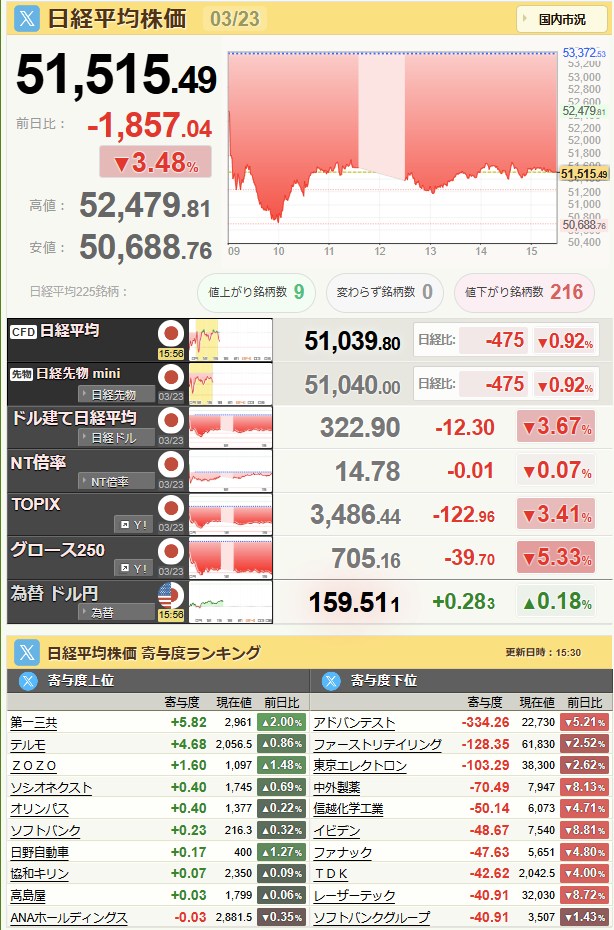Share the Nikkei average on X
Image resolution: width=614 pixels, height=930 pixels.
(x=27, y=19)
